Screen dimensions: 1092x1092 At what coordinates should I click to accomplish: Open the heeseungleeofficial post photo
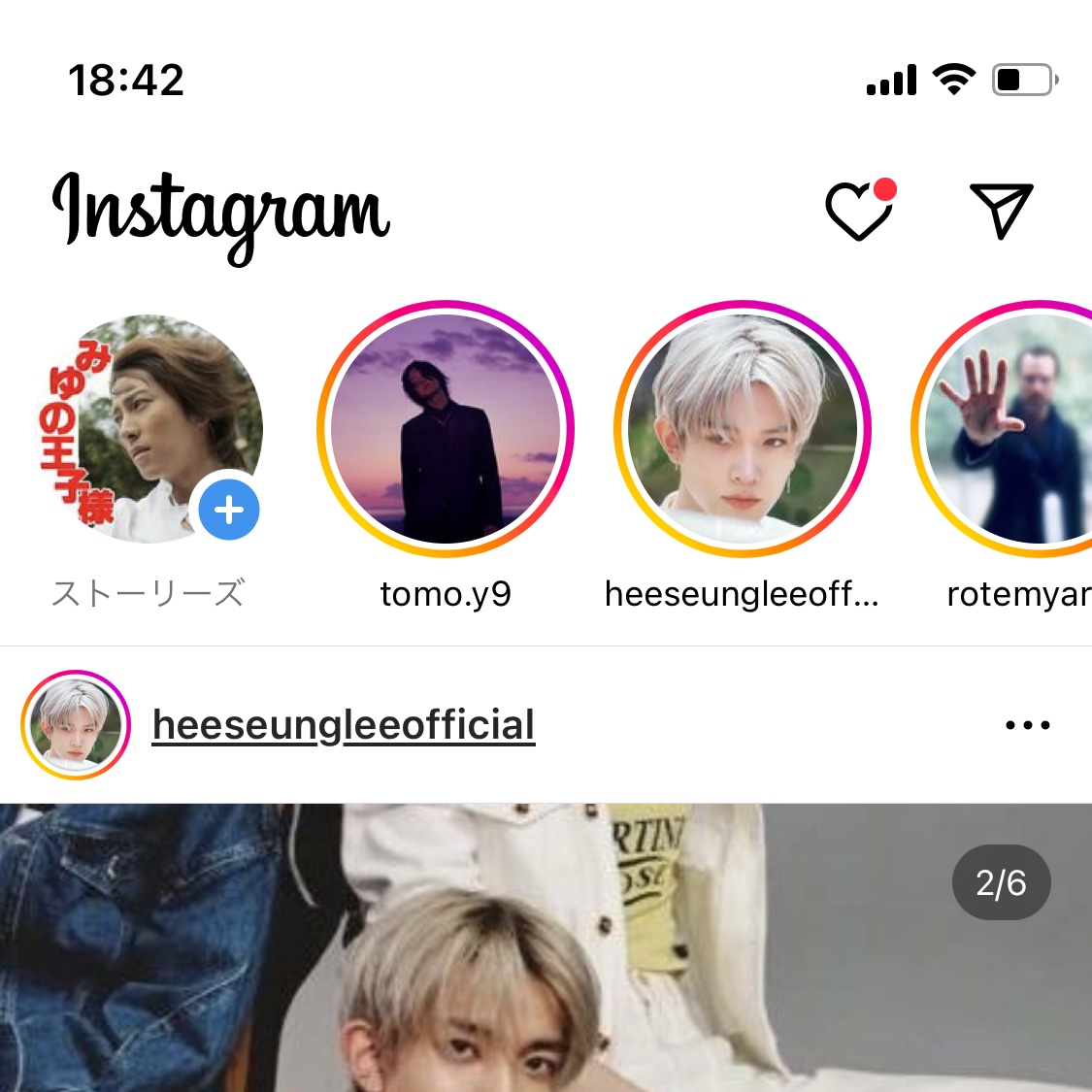[x=544, y=951]
